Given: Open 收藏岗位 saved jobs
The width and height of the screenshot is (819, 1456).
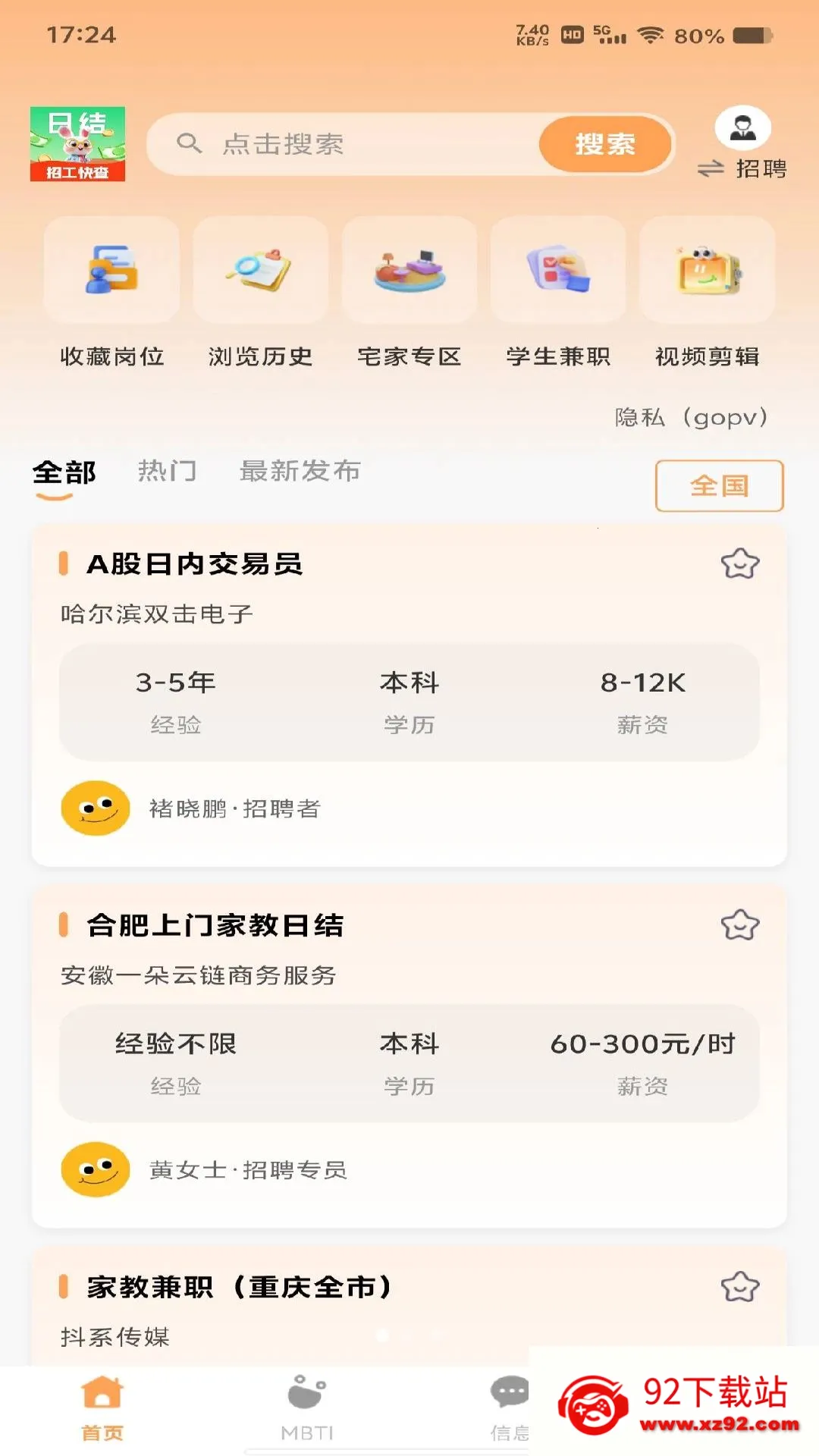Looking at the screenshot, I should pyautogui.click(x=112, y=292).
